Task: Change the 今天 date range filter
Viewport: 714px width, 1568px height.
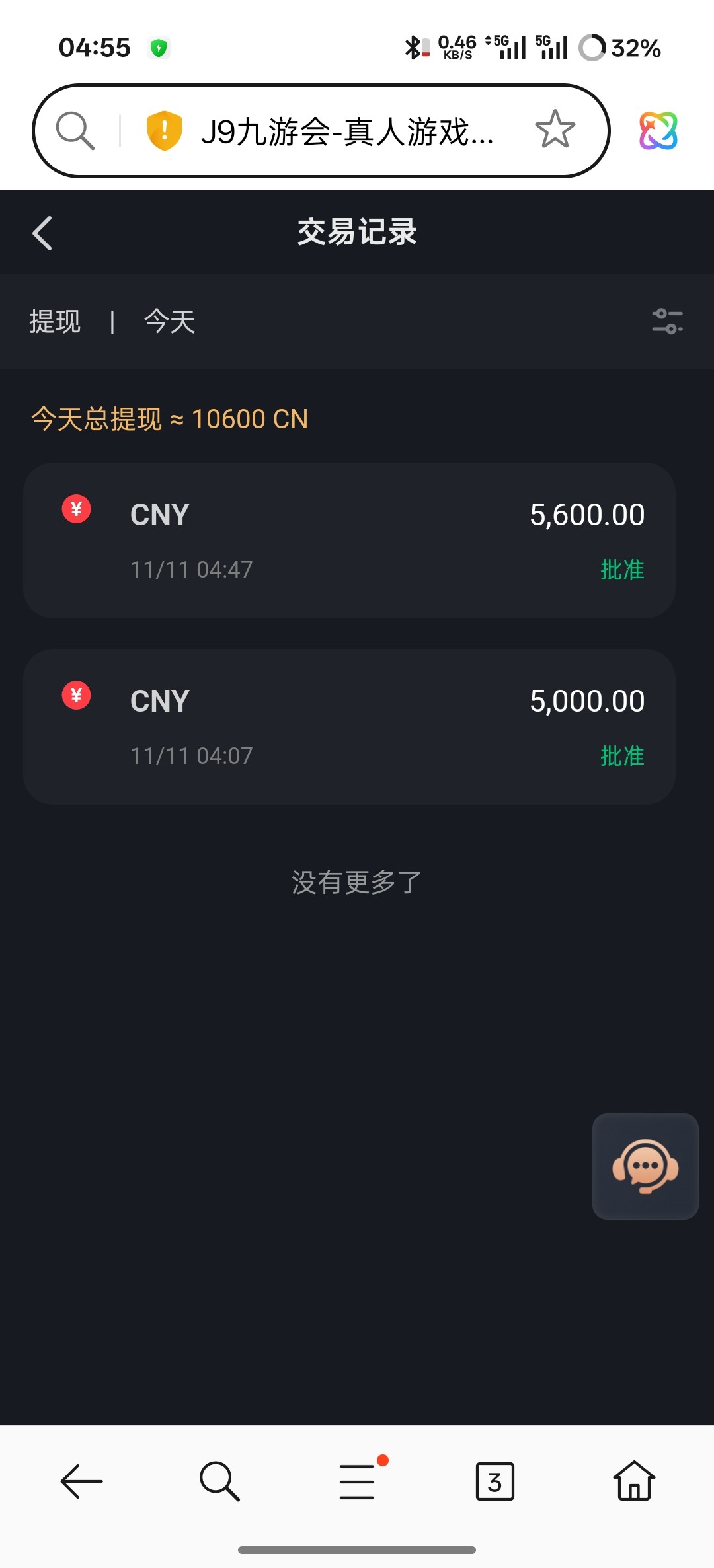Action: (170, 322)
